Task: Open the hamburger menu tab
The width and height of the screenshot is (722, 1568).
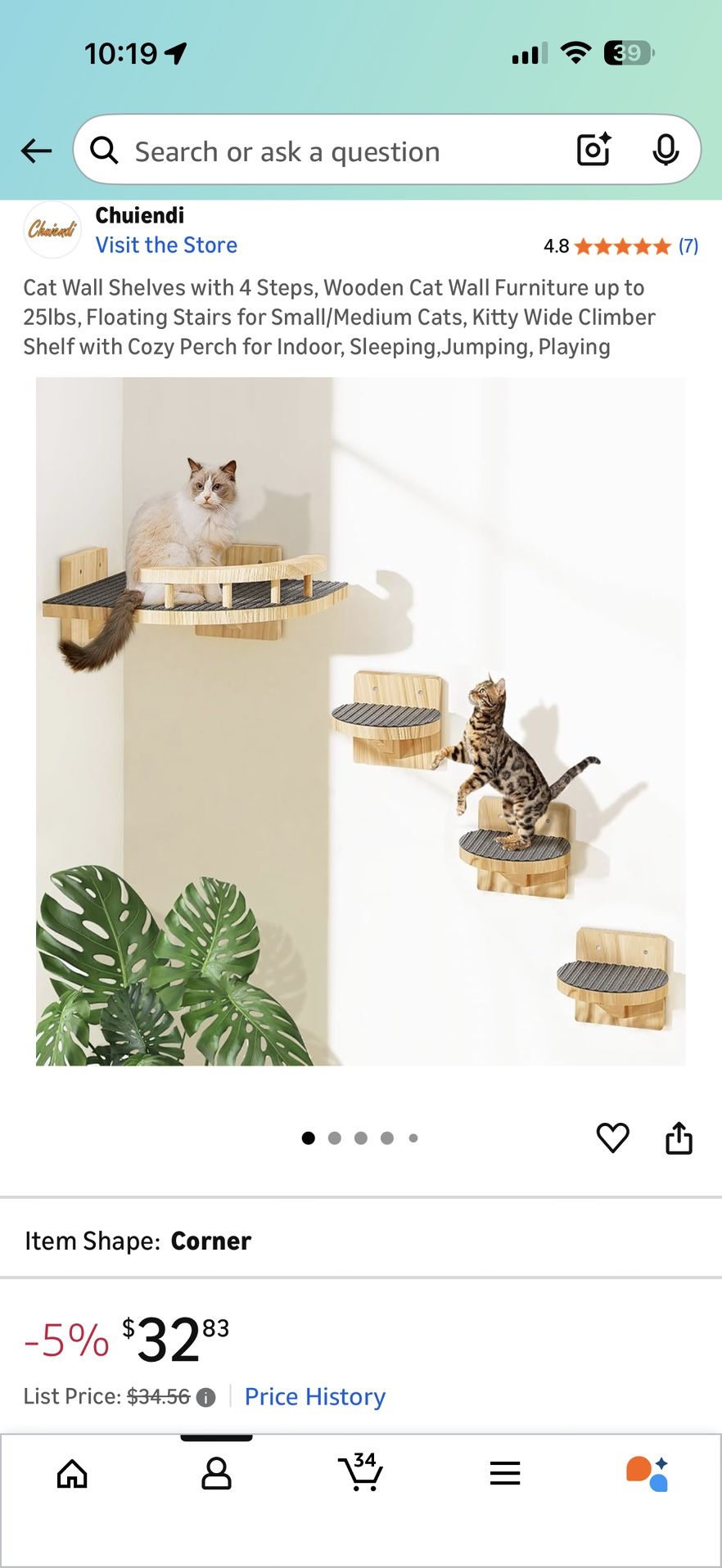Action: (x=505, y=1474)
